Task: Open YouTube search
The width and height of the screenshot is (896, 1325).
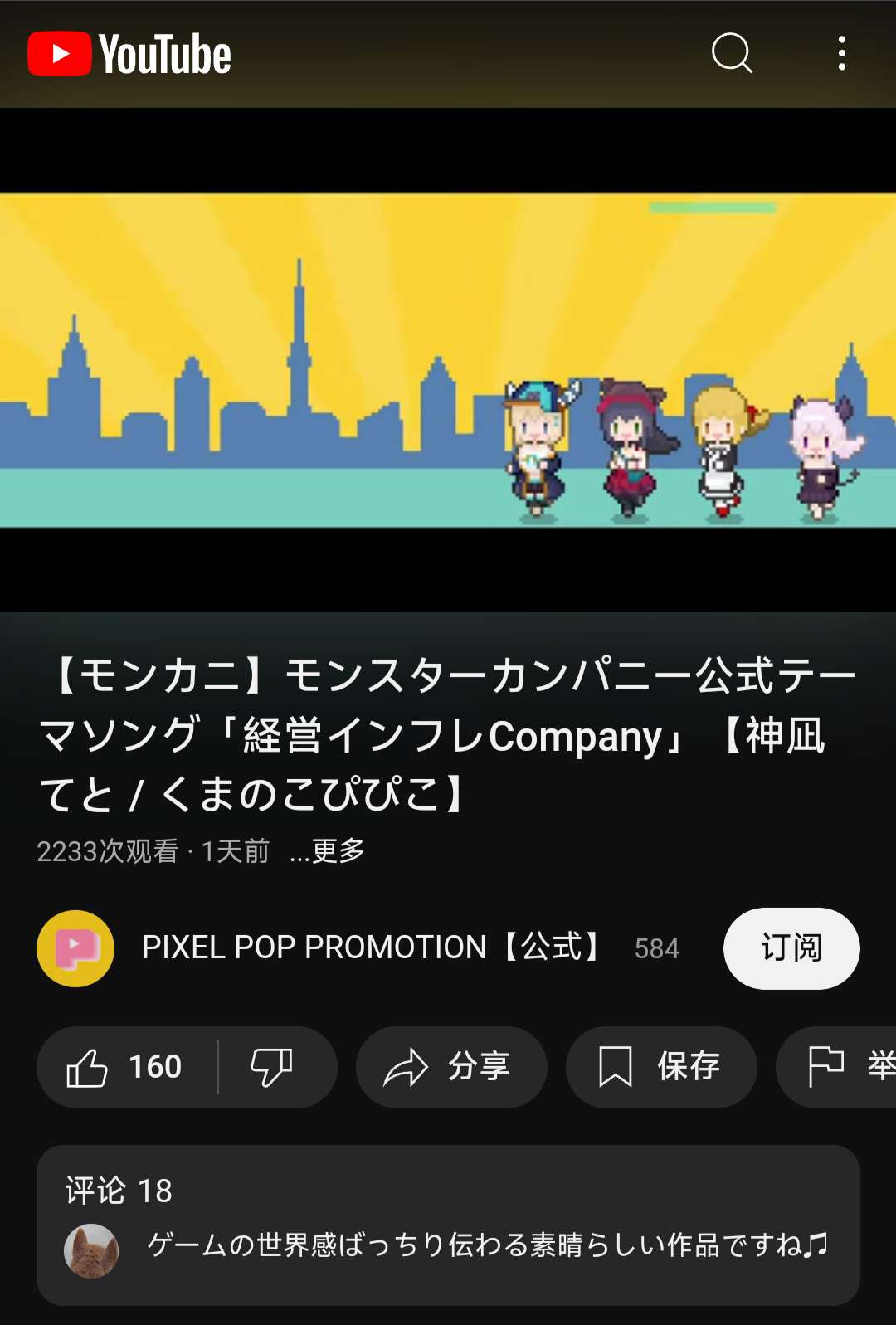Action: [x=732, y=54]
